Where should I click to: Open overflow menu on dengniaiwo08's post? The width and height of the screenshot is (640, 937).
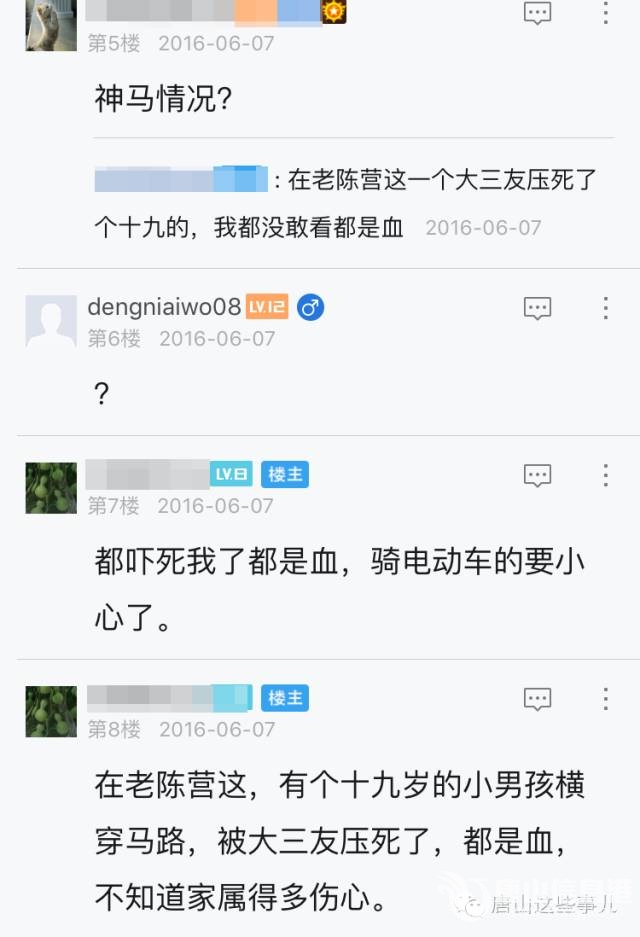click(605, 308)
